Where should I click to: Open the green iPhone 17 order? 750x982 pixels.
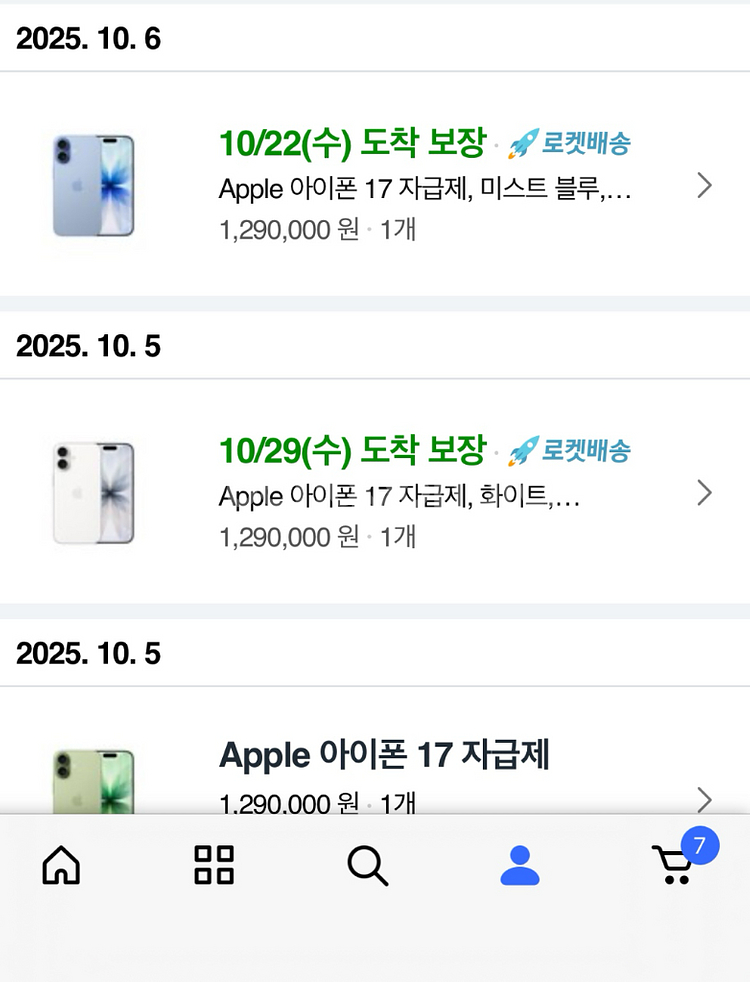[384, 756]
